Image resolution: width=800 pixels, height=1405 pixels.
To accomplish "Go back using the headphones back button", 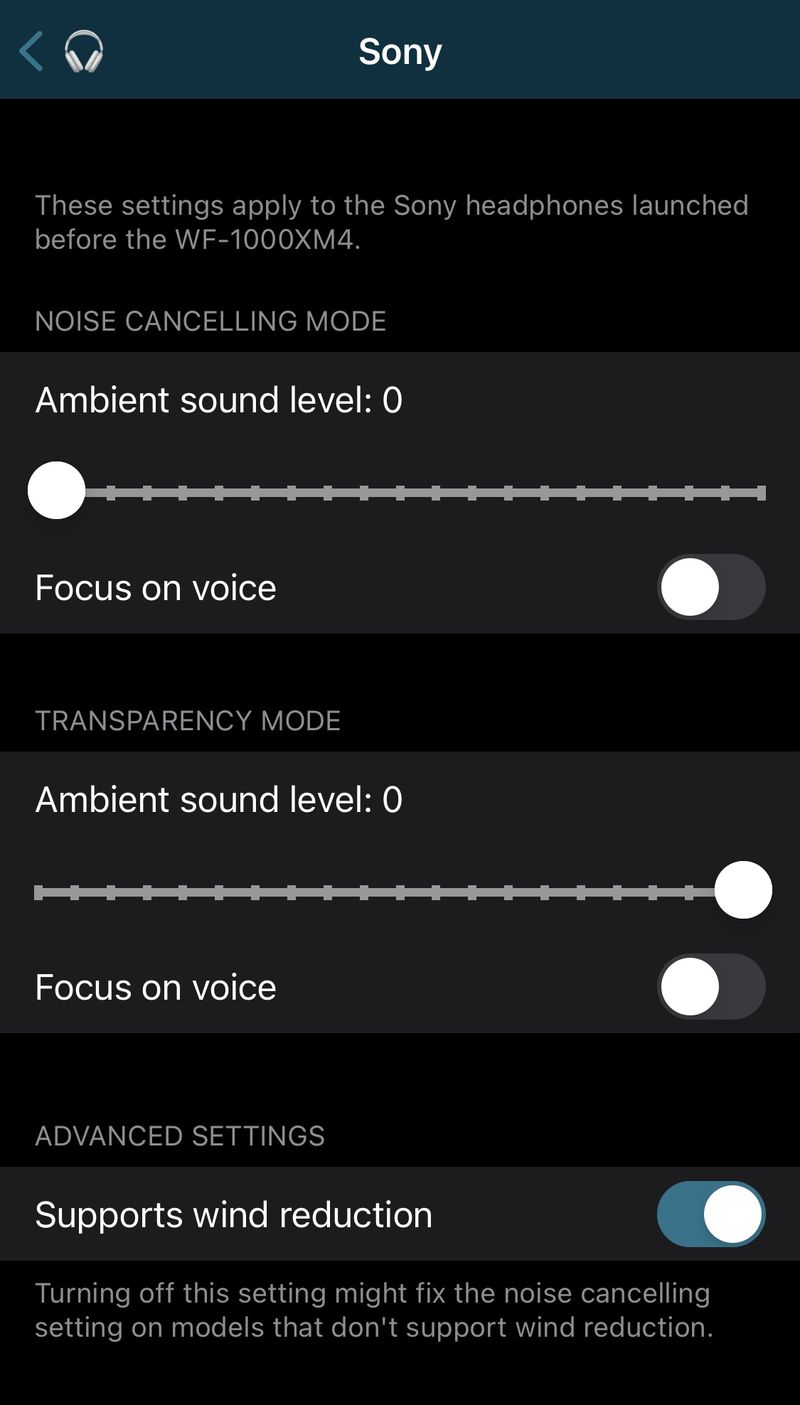I will tap(61, 50).
